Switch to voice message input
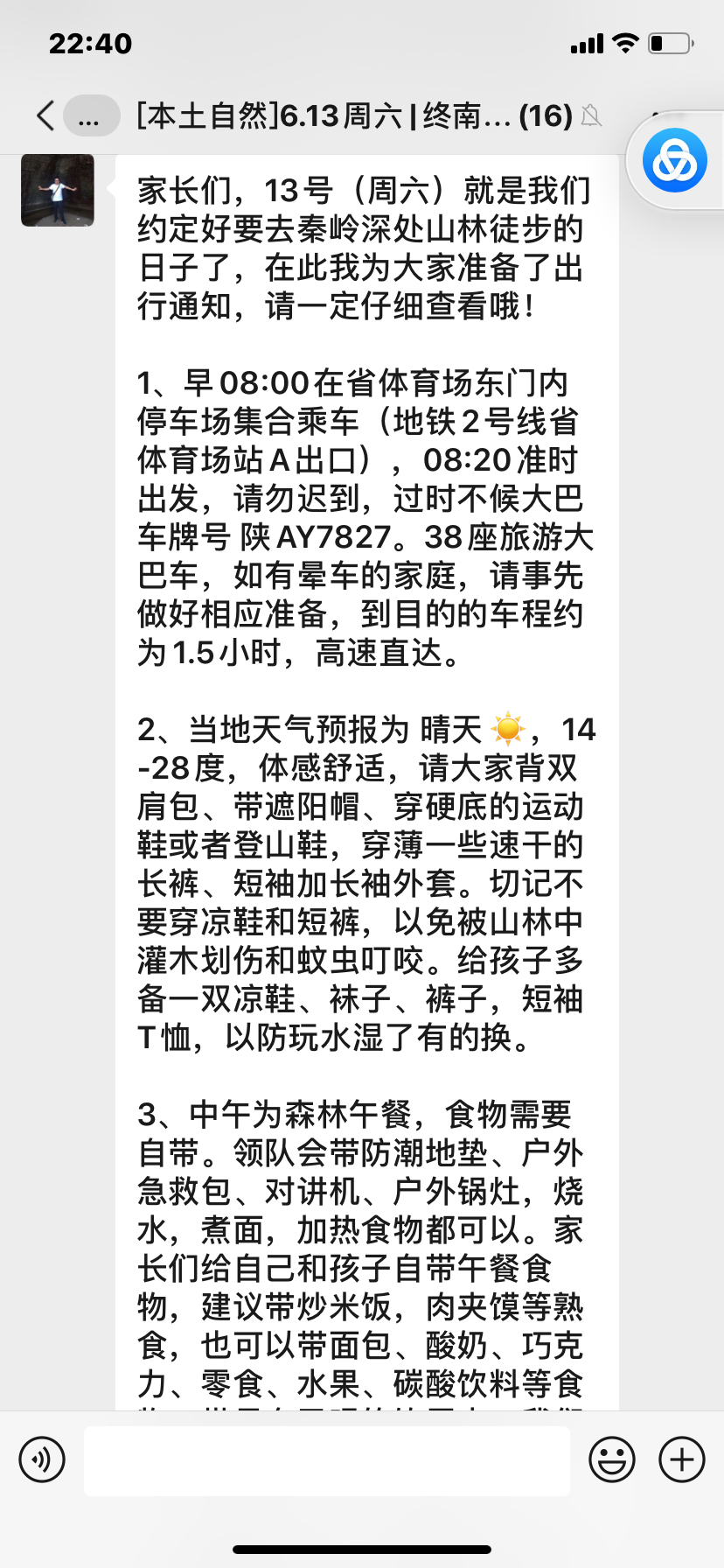This screenshot has height=1568, width=724. pos(42,1459)
